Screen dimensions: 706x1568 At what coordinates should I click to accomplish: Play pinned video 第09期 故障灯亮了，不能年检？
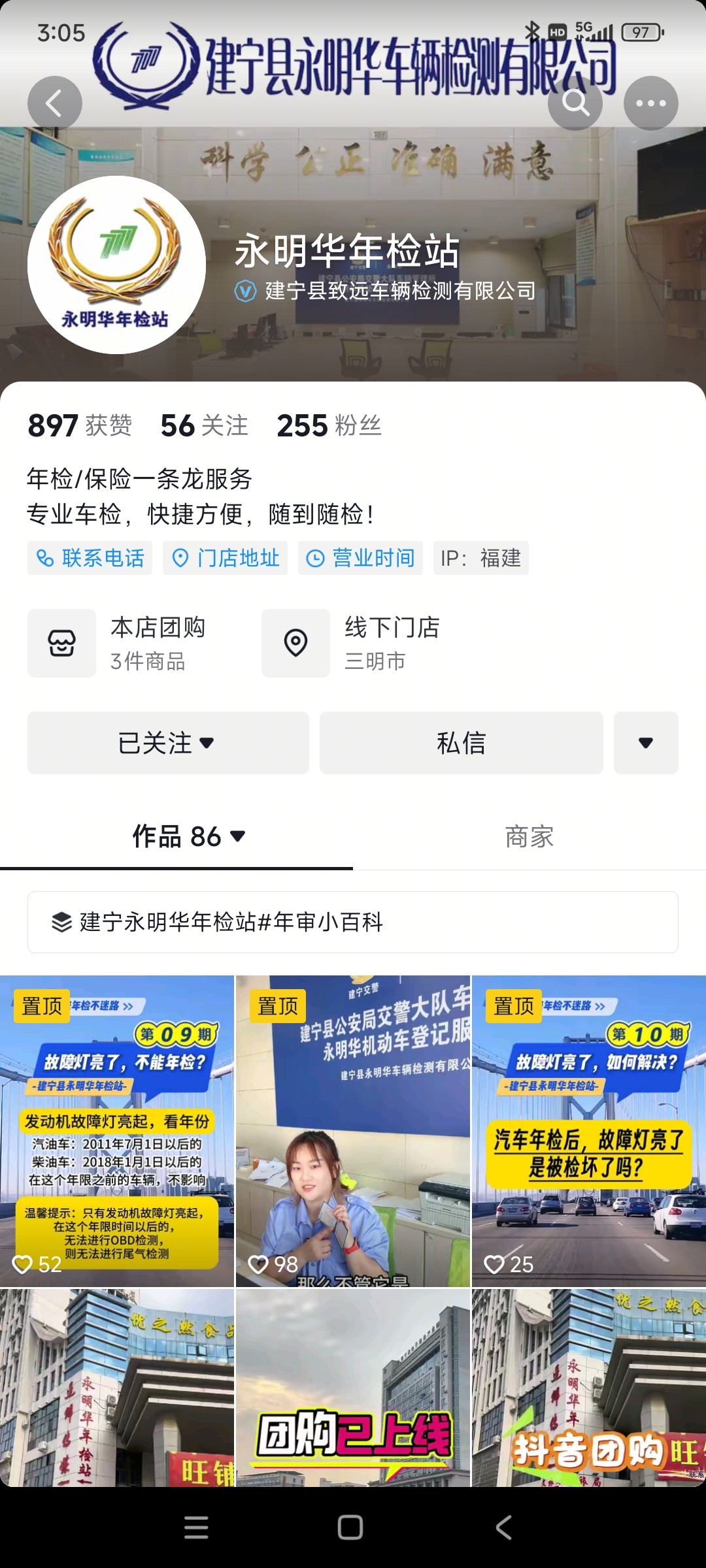pos(117,1130)
